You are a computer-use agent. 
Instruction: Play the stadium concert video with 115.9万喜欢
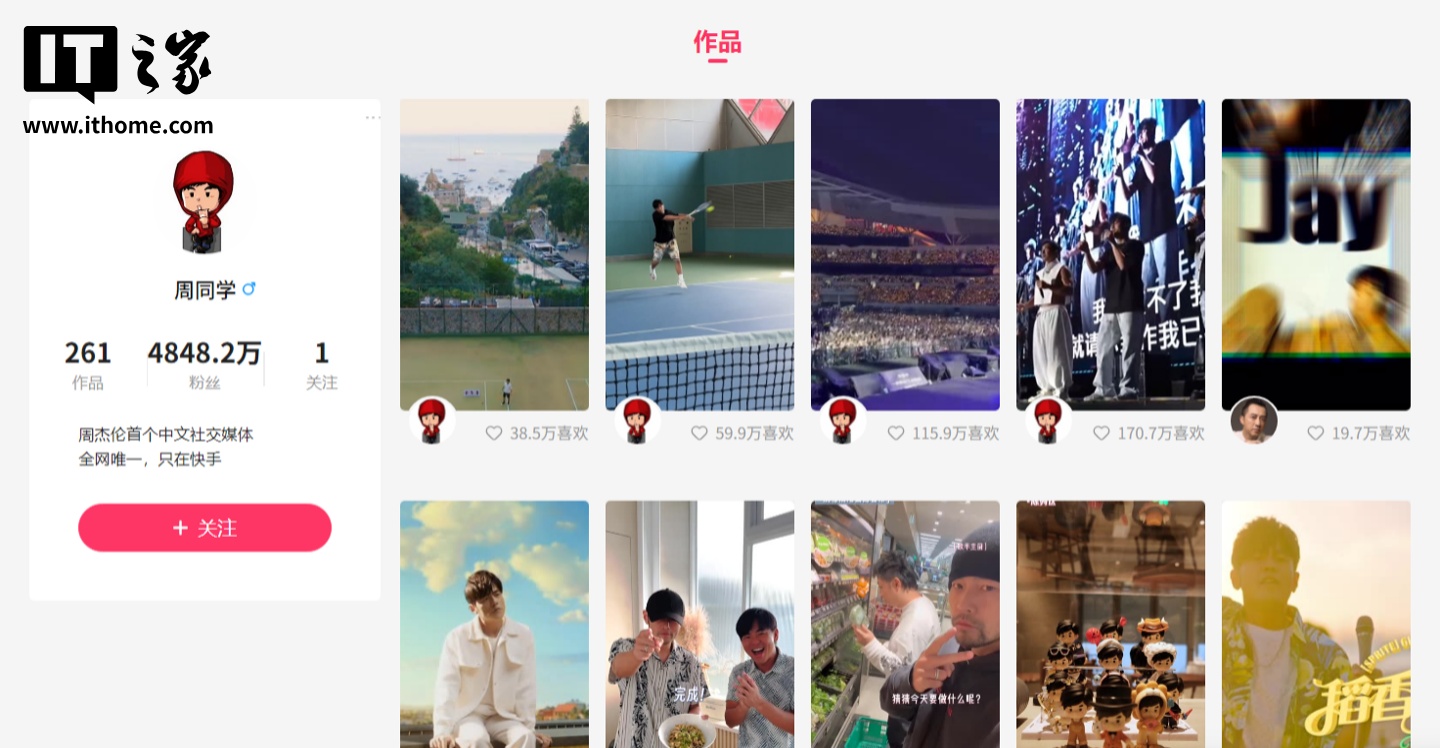coord(905,254)
